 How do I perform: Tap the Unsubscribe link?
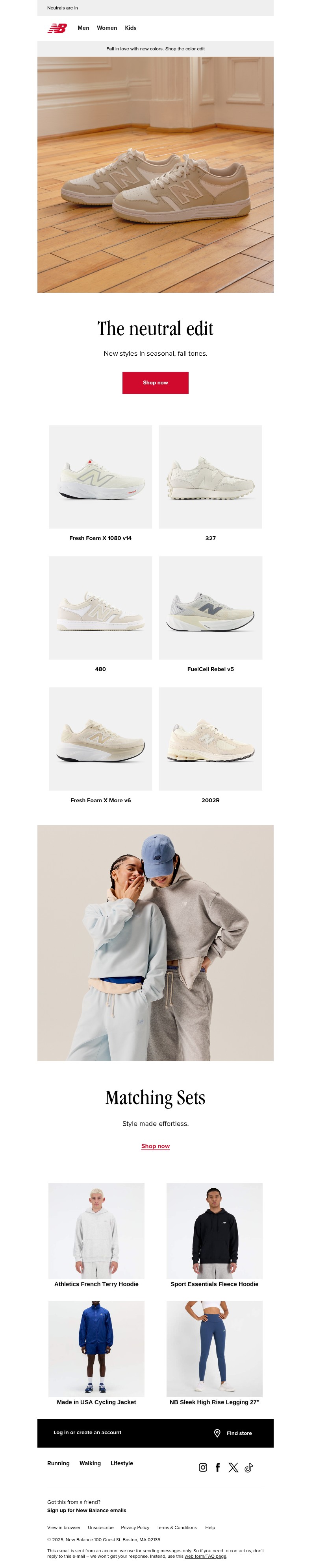(100, 1527)
